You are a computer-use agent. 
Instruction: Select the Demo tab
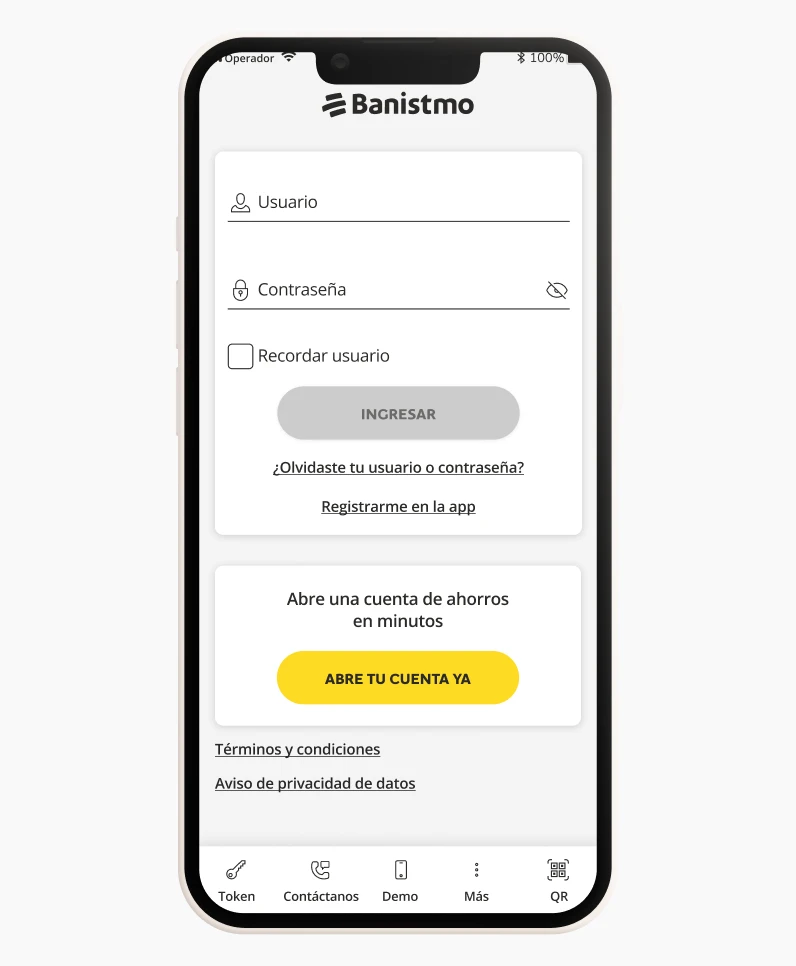[x=400, y=880]
